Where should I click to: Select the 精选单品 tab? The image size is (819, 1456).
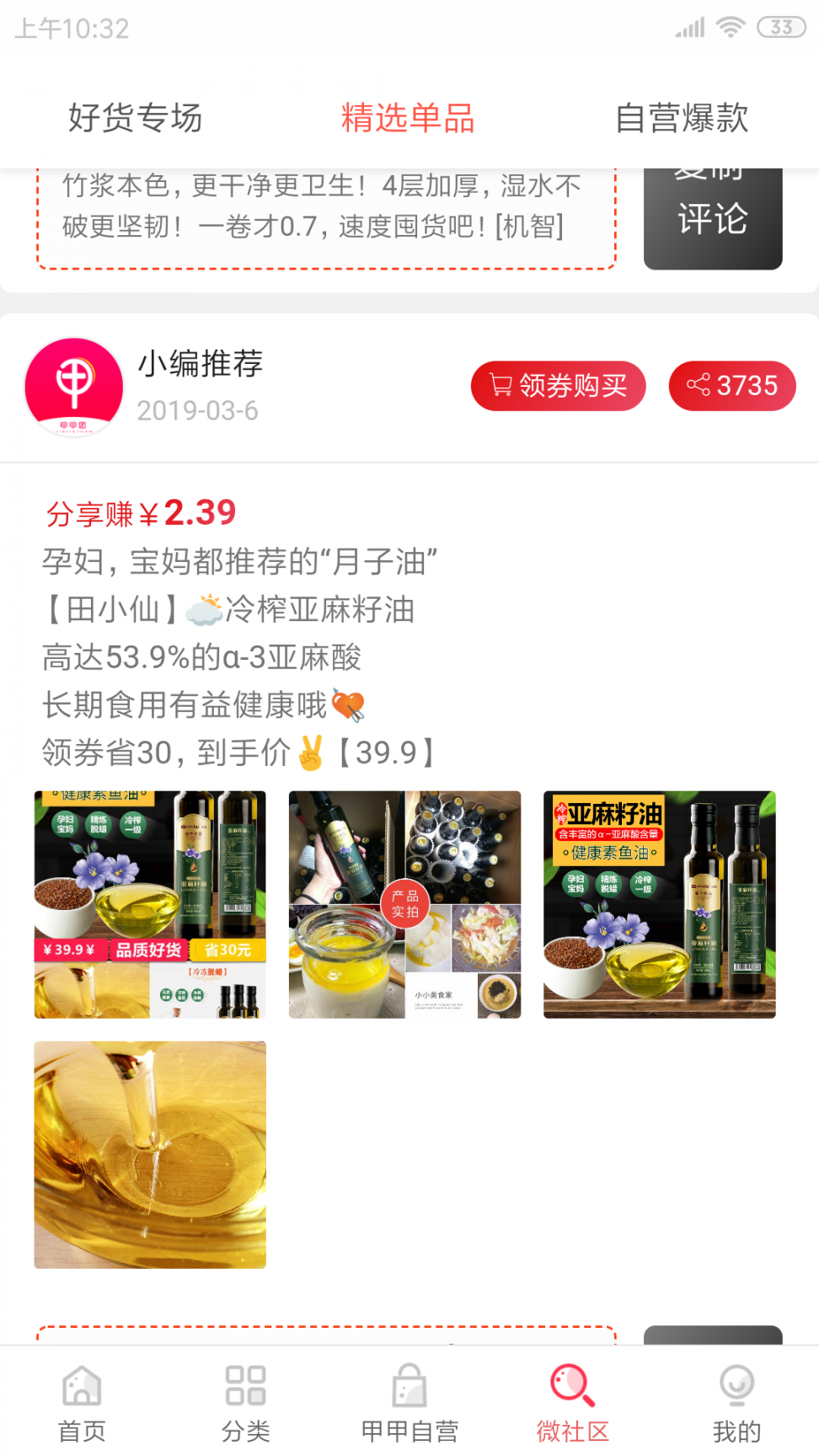(408, 118)
